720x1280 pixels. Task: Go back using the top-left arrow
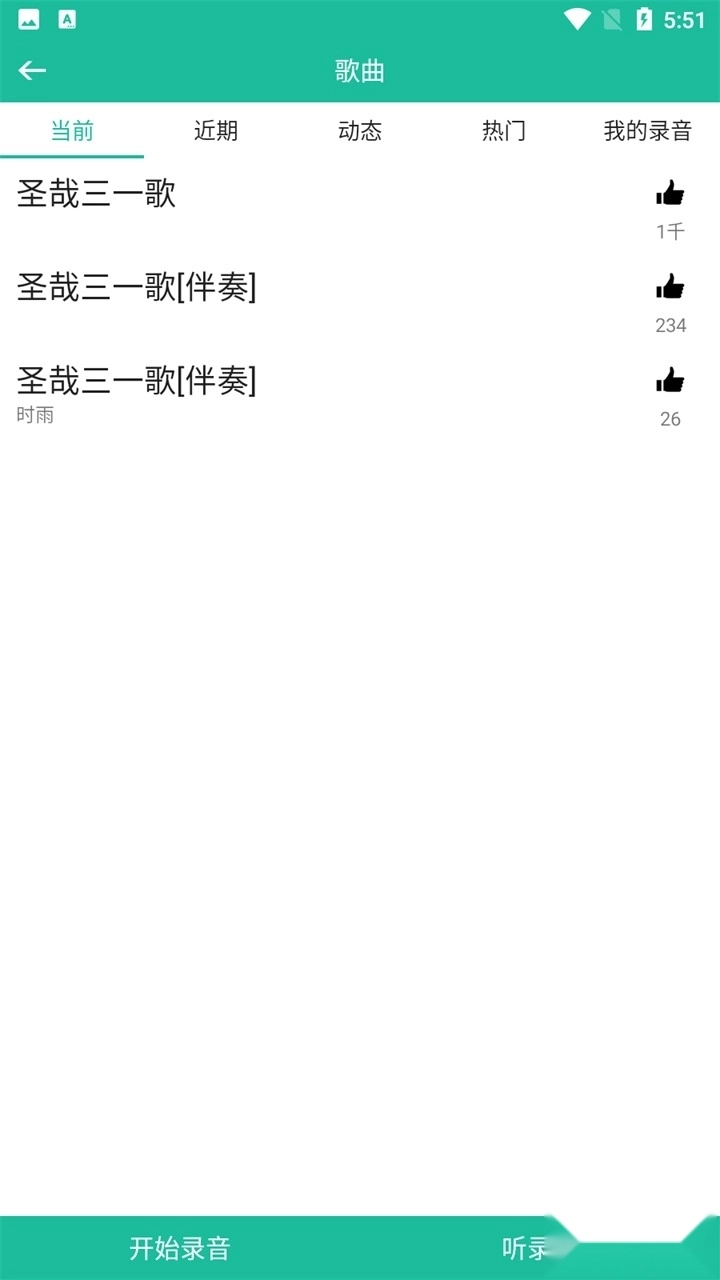point(32,70)
